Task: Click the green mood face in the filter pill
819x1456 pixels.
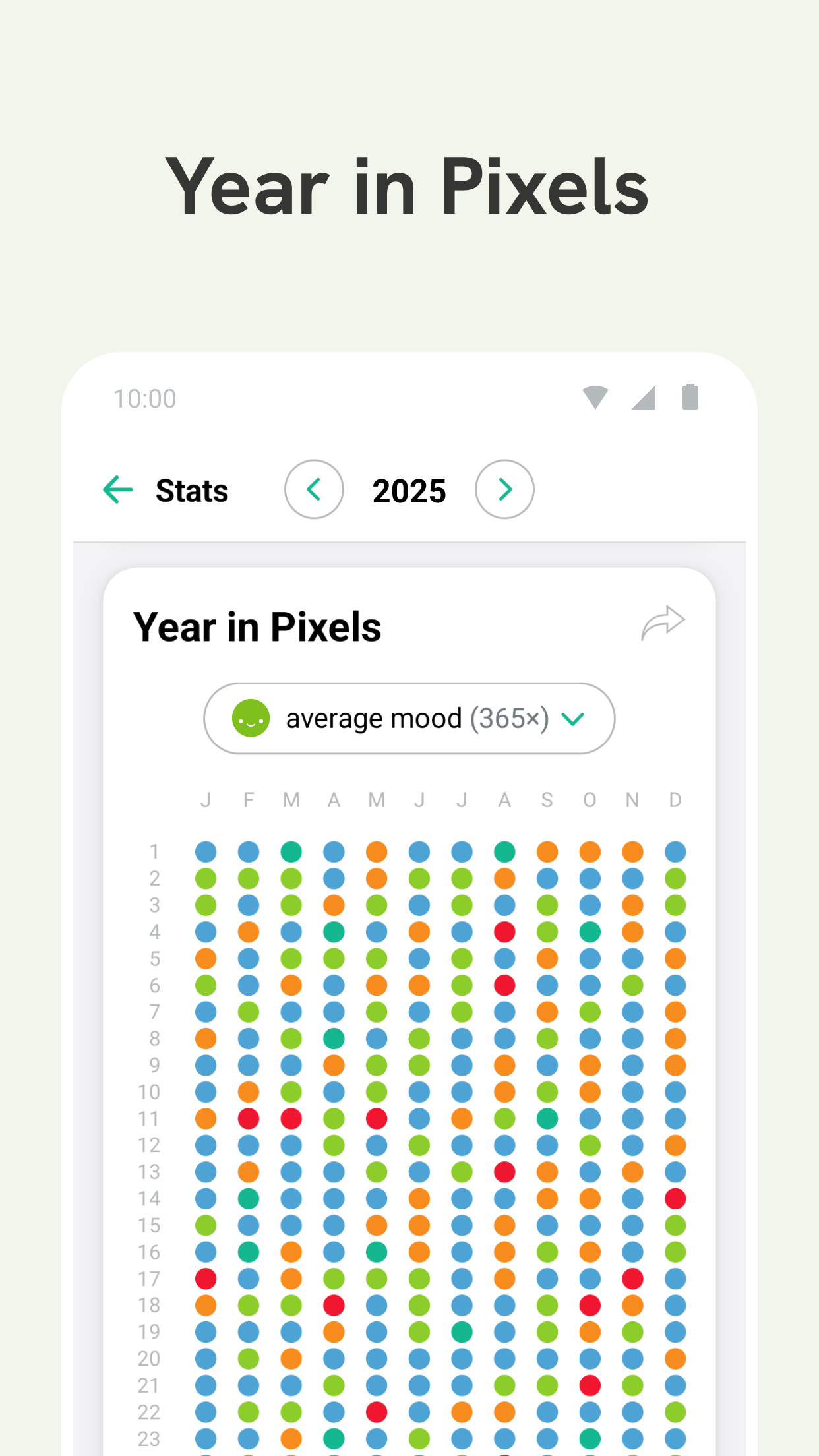Action: [x=251, y=719]
